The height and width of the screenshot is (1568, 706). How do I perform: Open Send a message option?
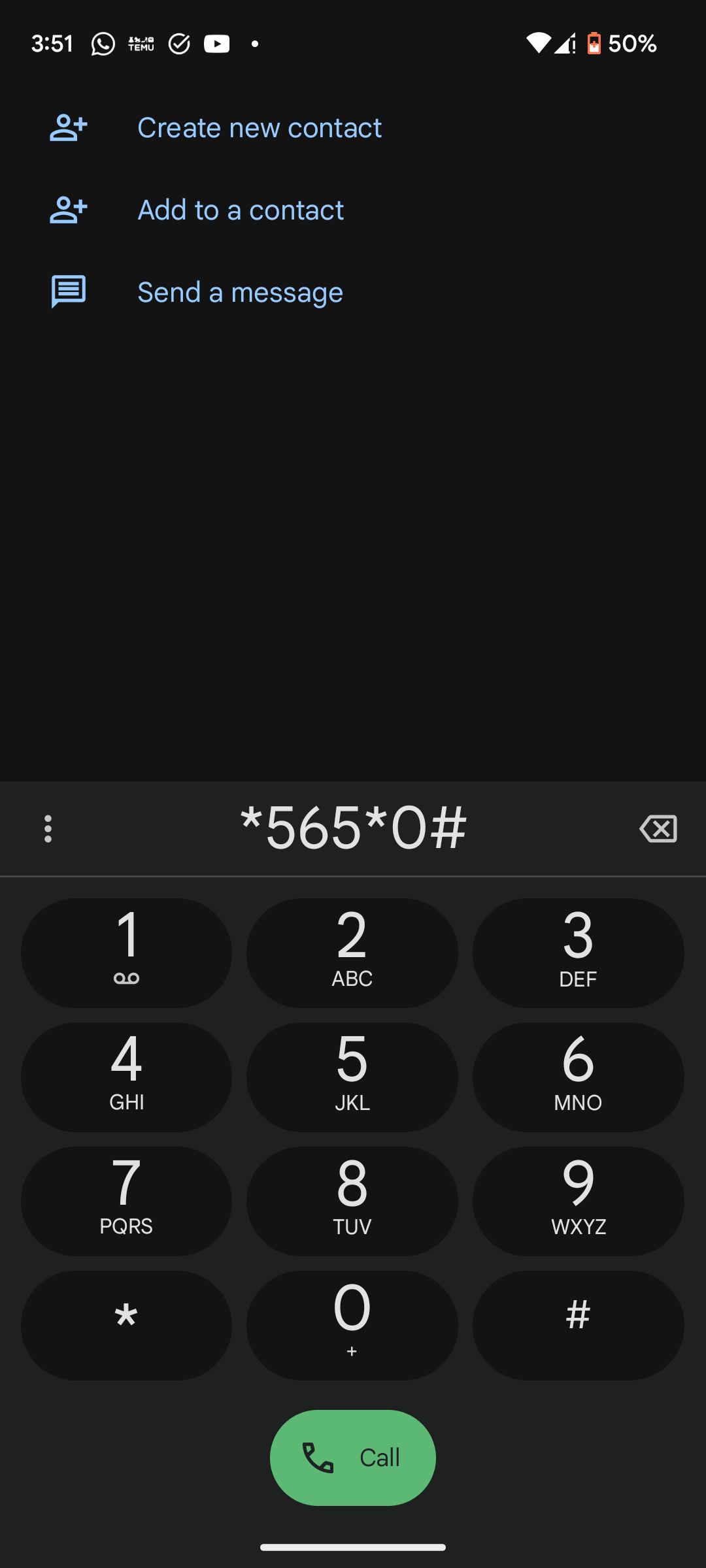click(x=240, y=293)
